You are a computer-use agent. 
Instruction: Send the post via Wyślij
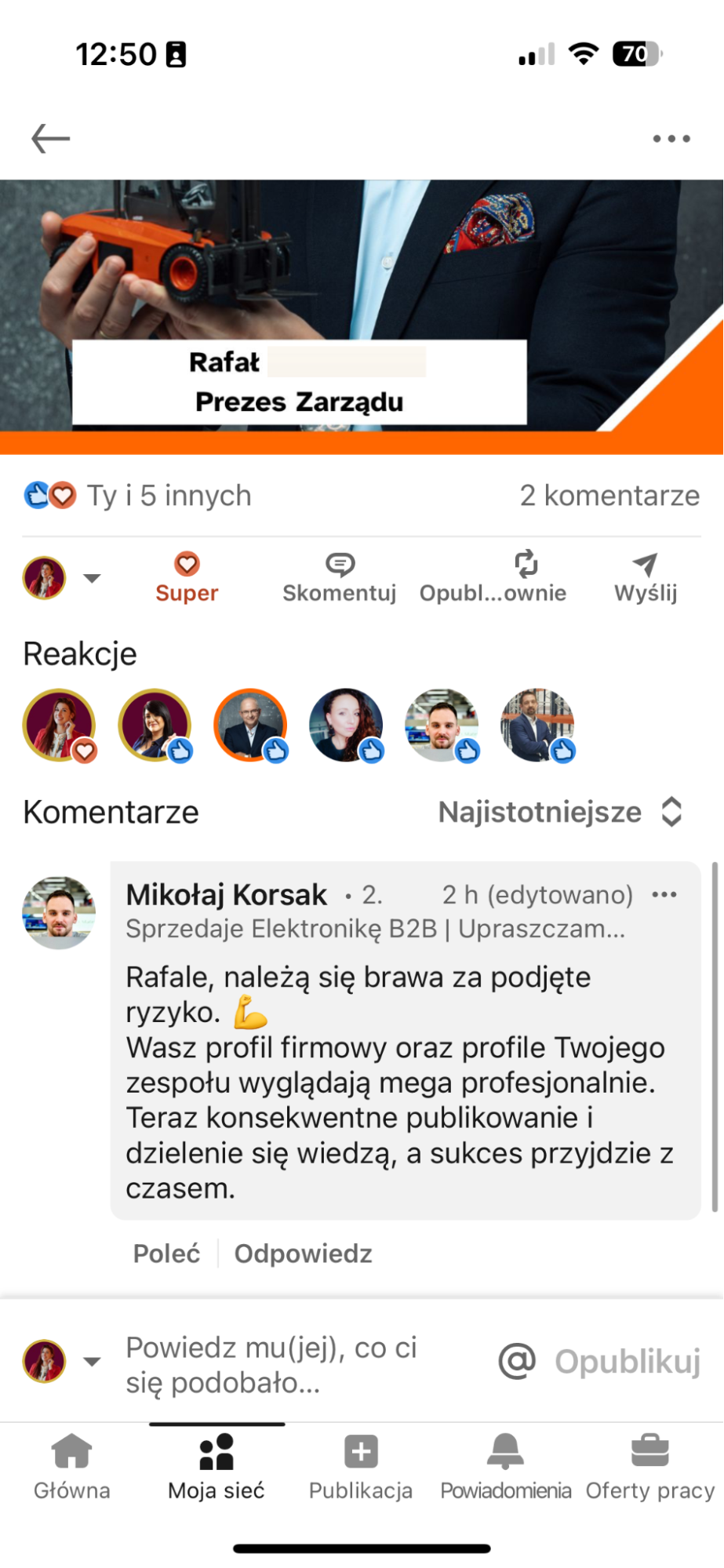(645, 578)
